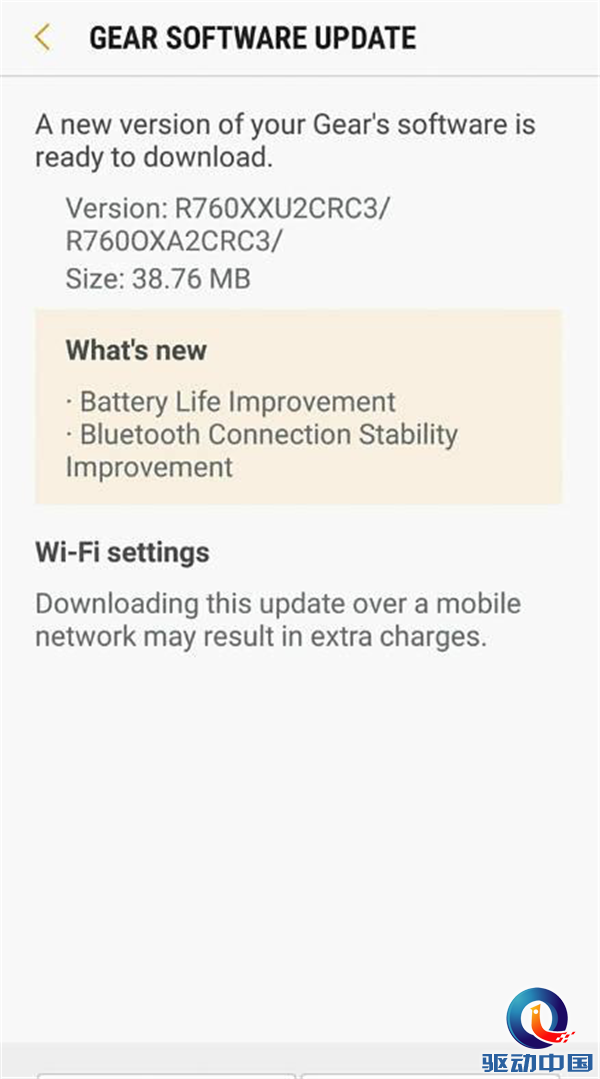This screenshot has width=600, height=1079.
Task: Go back from Gear Software Update
Action: pos(41,38)
